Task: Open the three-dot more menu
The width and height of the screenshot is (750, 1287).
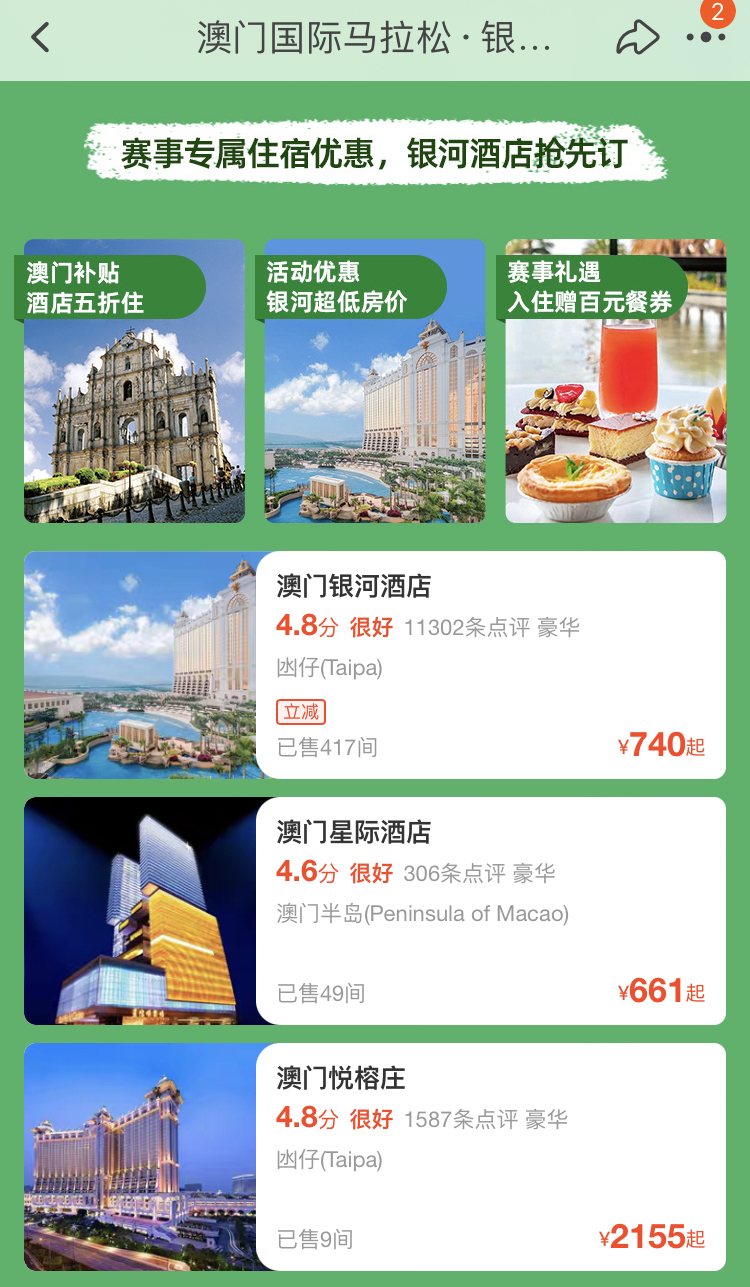Action: point(705,38)
